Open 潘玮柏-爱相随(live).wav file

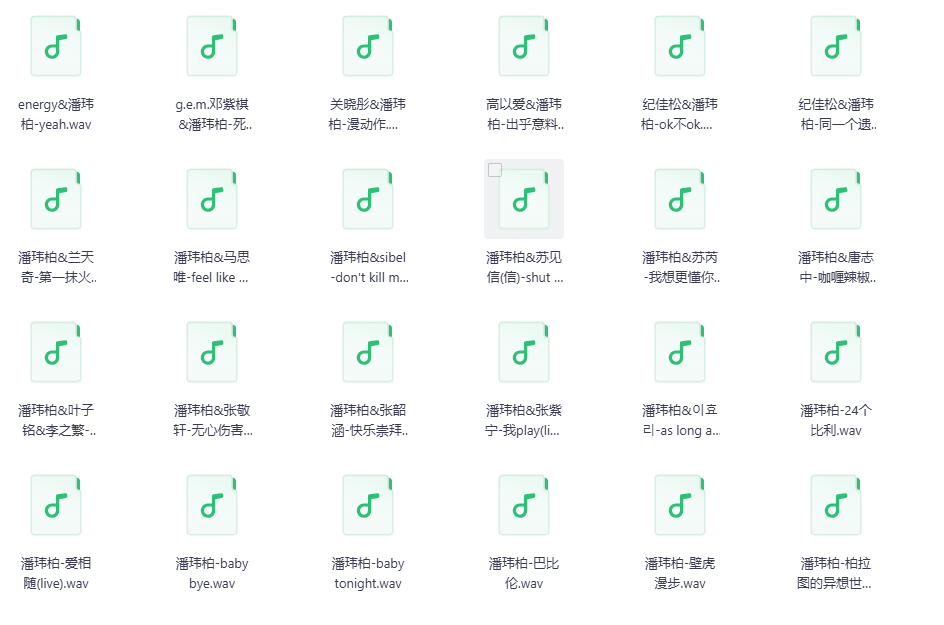point(56,506)
